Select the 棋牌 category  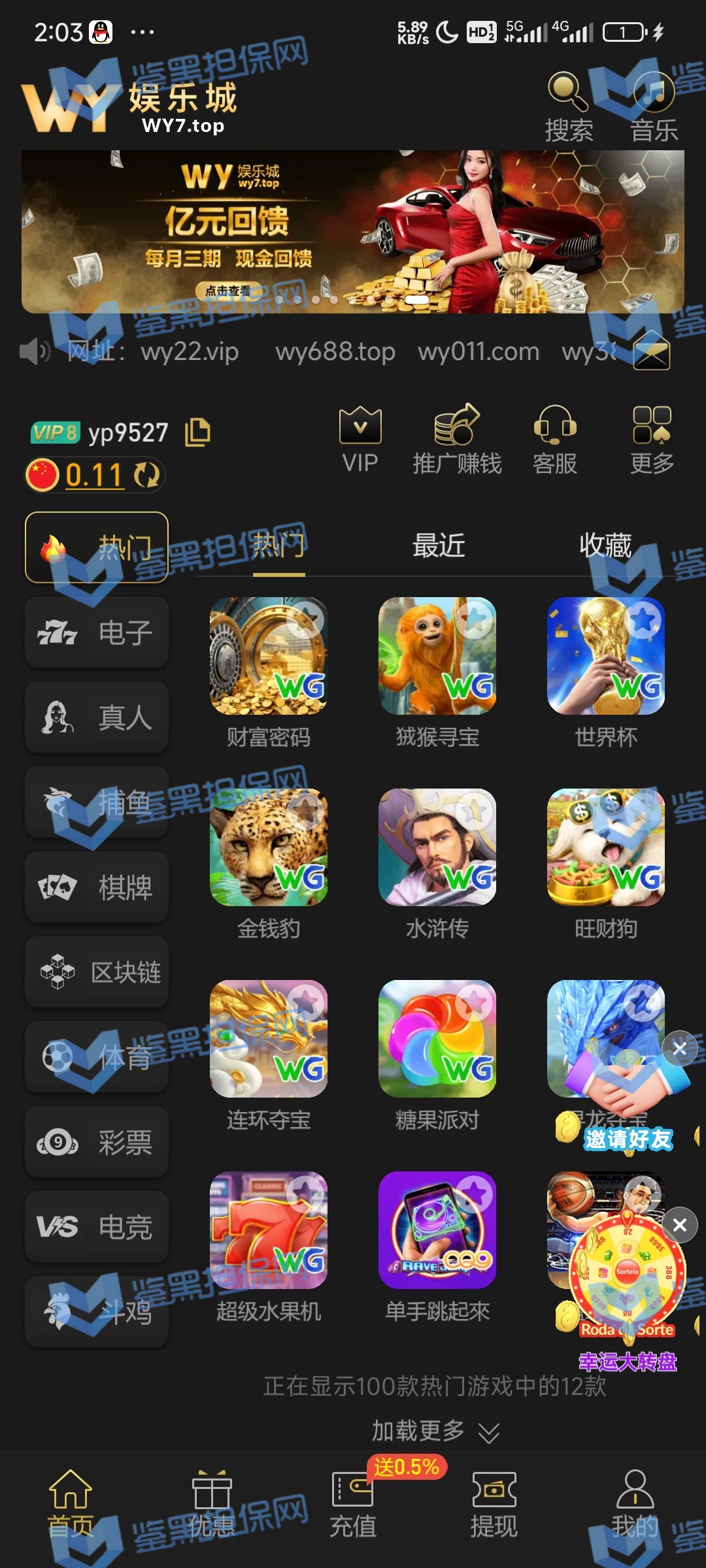(x=97, y=887)
